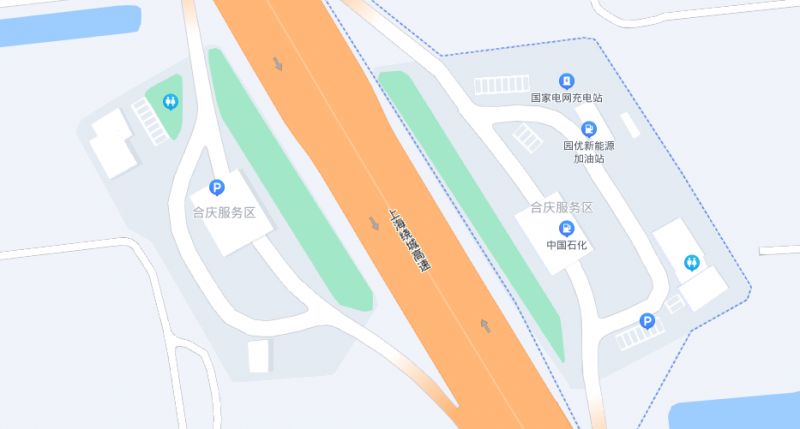Screen dimensions: 800x429
Task: Open parking marker beside left 合庆服务区 label
Action: pos(217,187)
